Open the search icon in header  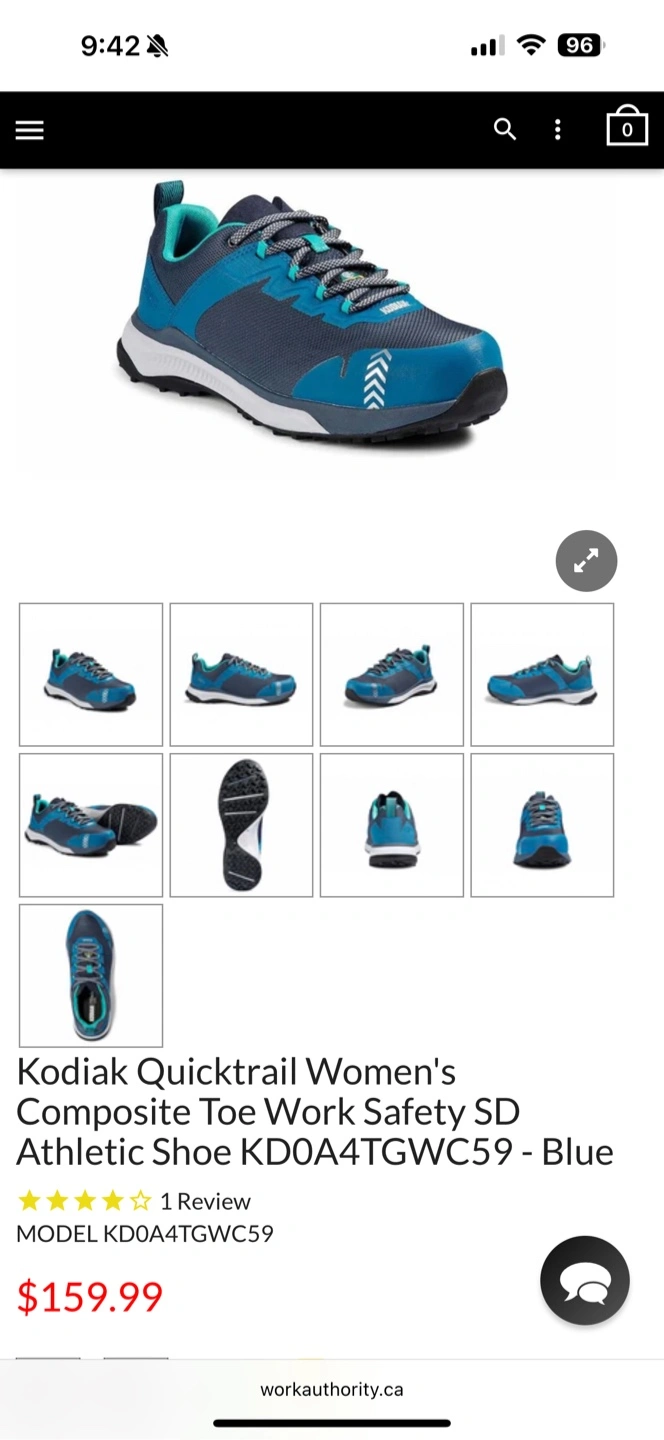coord(505,129)
